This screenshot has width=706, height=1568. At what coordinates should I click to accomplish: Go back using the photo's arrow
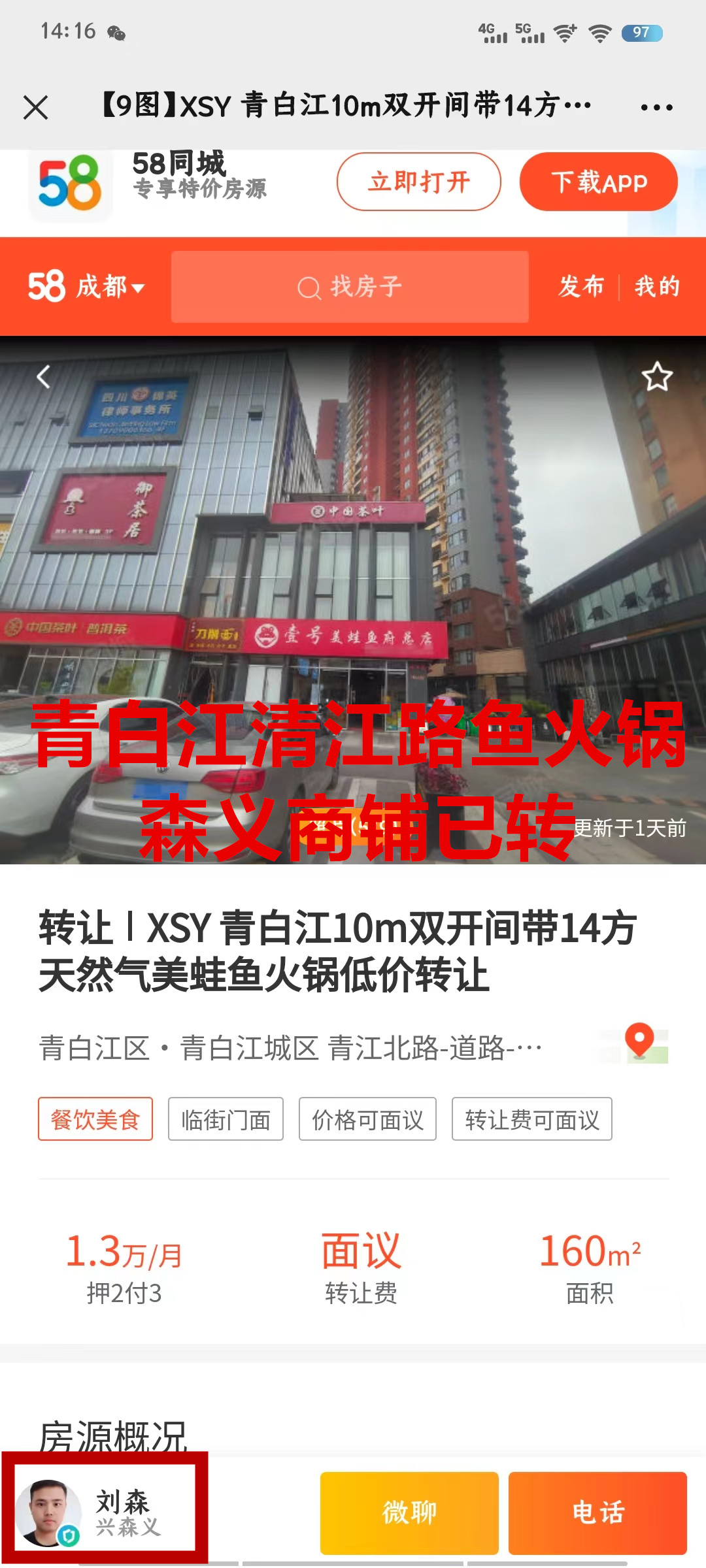click(x=44, y=377)
